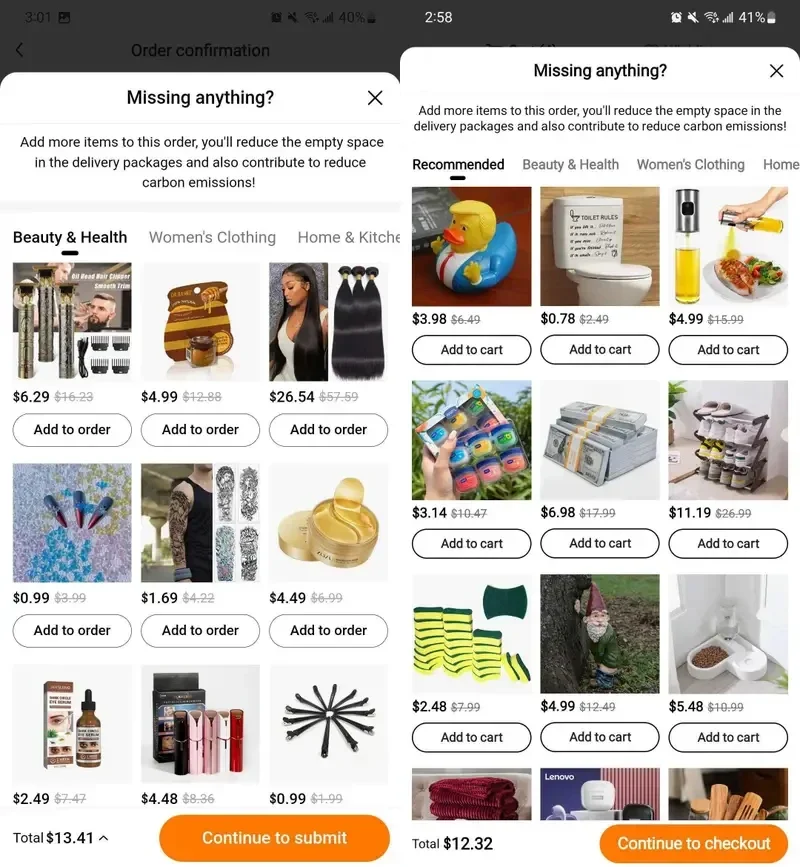Add the $1.69 tattoo sleeves to order
Screen dimensions: 800x867
click(x=200, y=631)
